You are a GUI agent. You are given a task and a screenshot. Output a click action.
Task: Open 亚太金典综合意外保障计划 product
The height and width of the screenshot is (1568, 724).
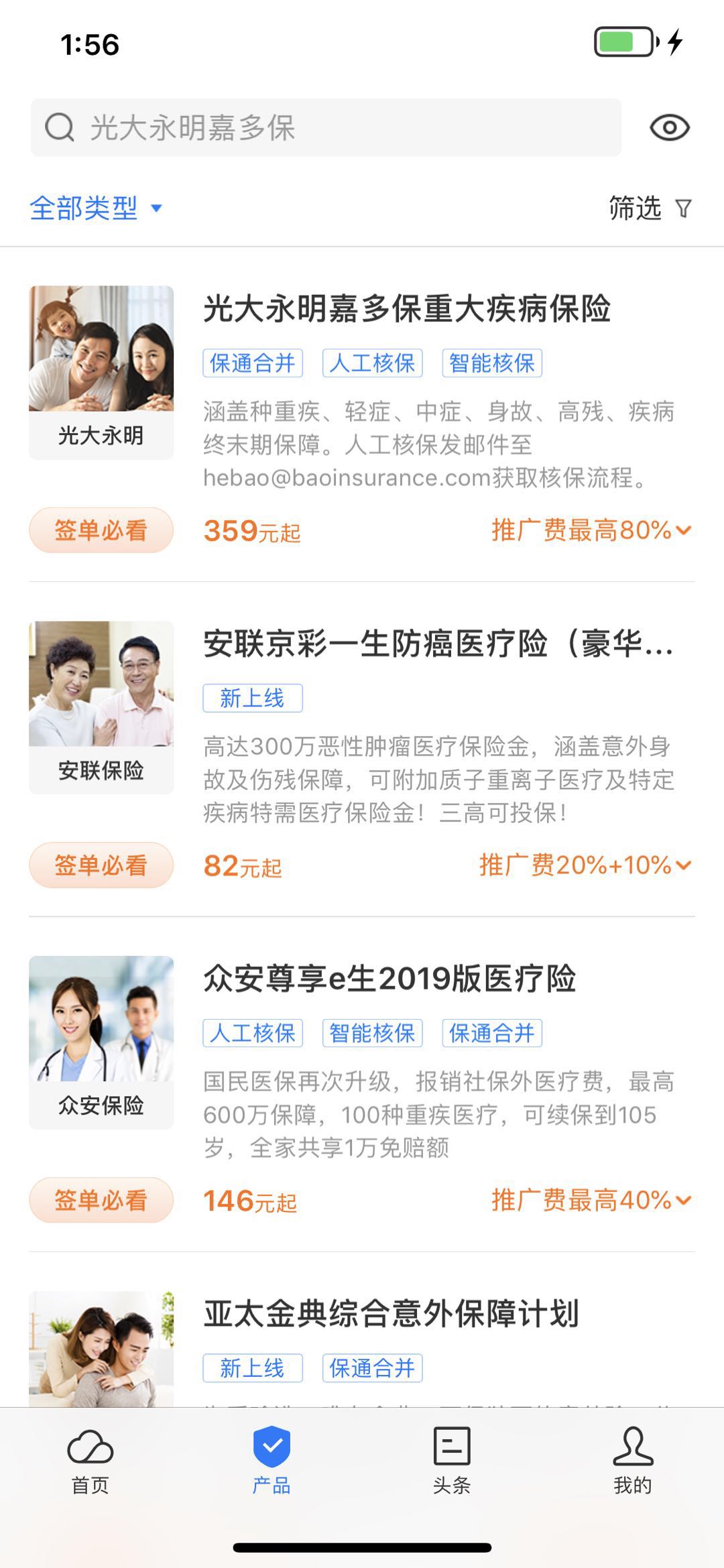point(391,1314)
